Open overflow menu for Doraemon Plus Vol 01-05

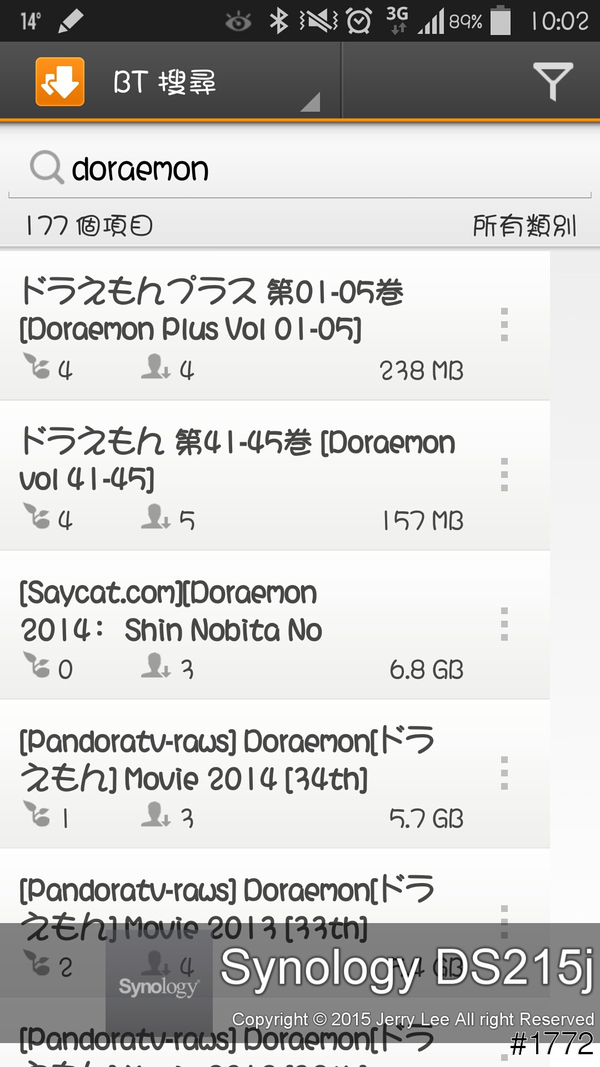click(x=504, y=325)
